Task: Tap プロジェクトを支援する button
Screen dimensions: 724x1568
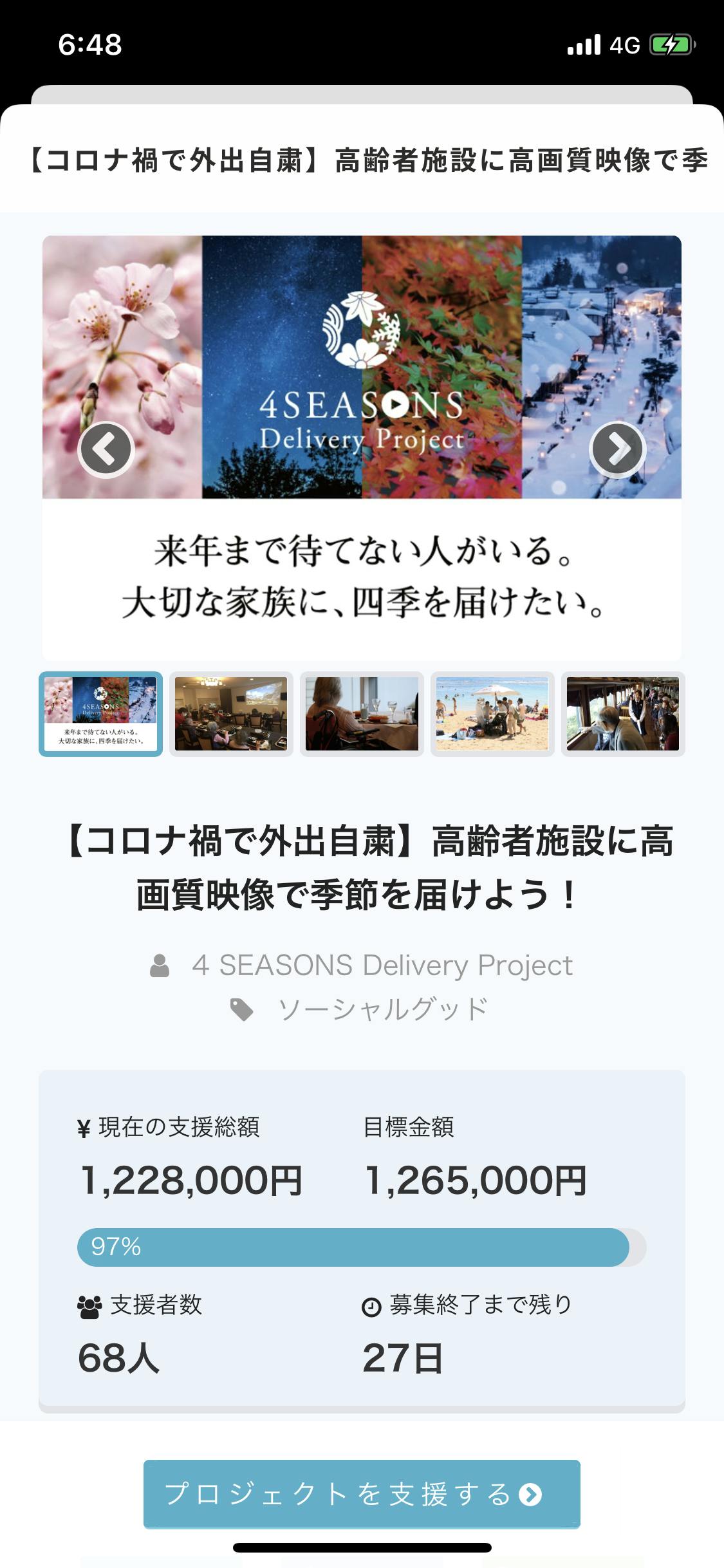Action: tap(362, 1493)
